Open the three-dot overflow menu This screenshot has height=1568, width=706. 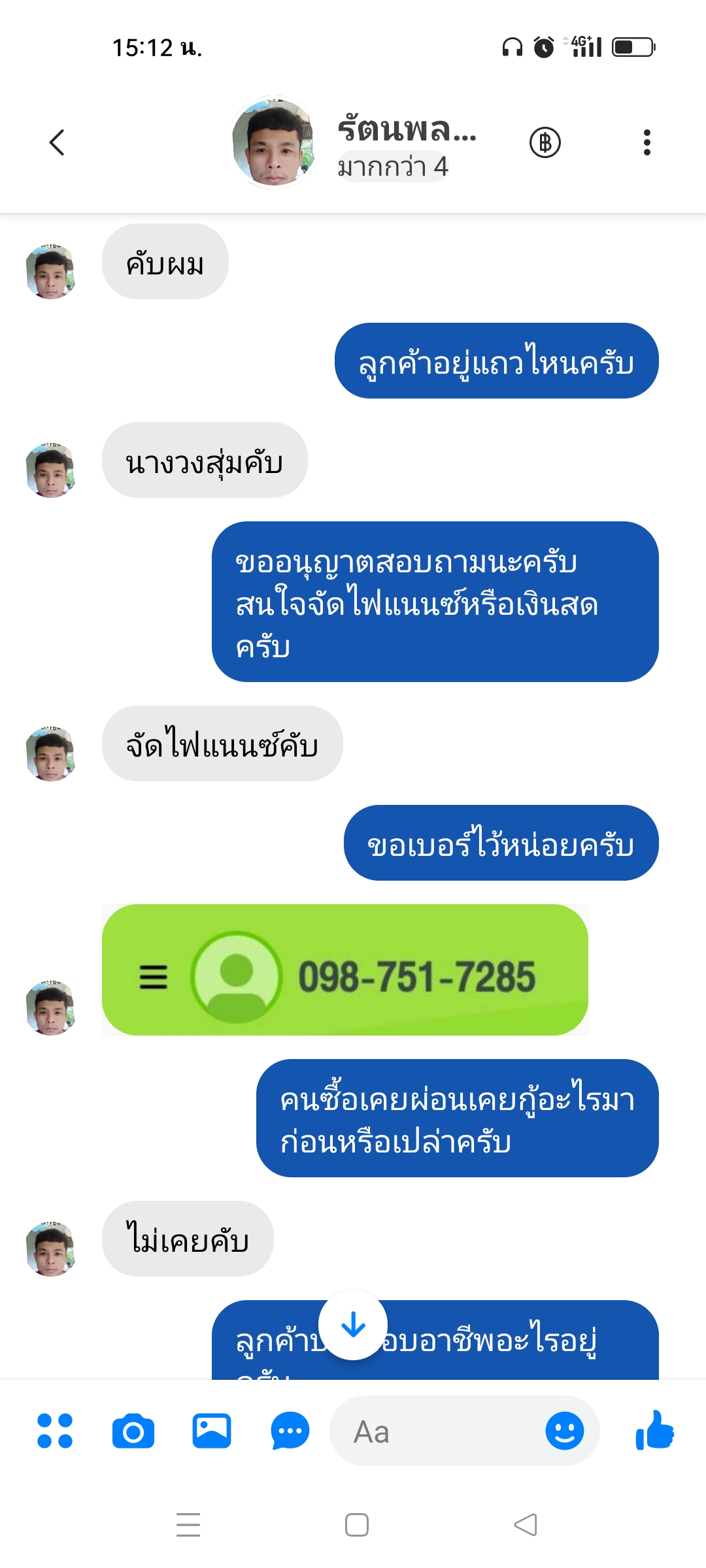tap(647, 142)
